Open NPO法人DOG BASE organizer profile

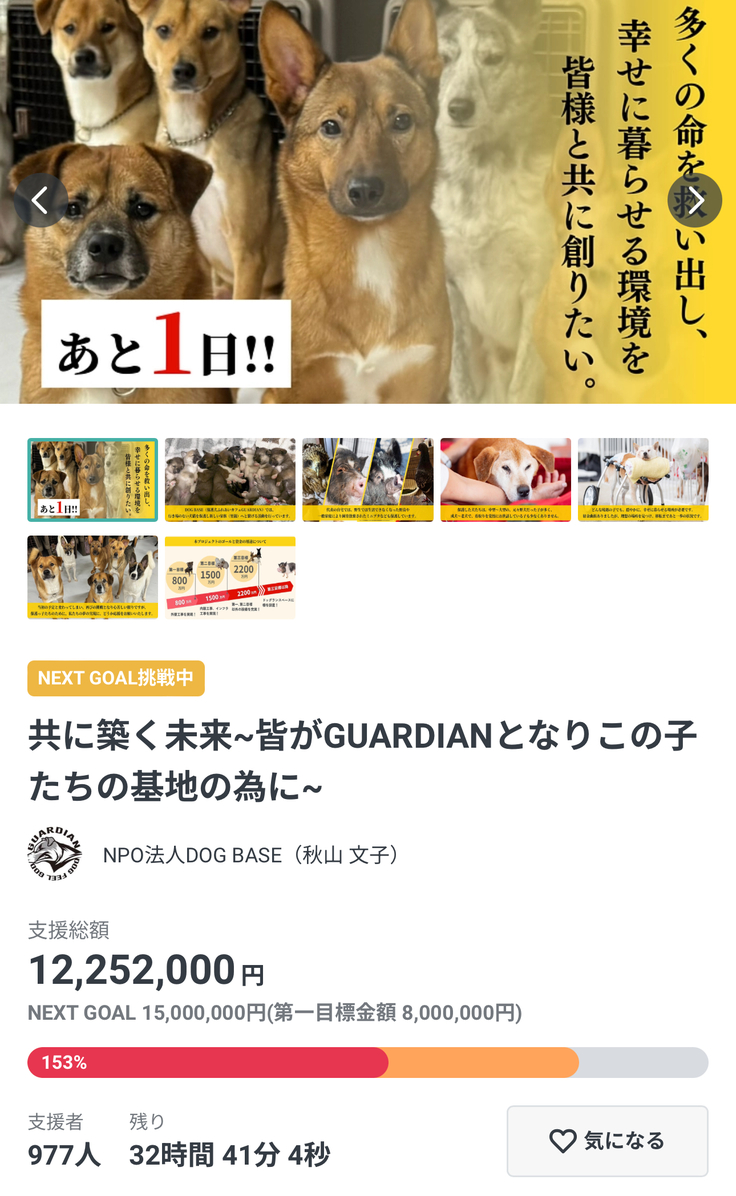[x=250, y=855]
